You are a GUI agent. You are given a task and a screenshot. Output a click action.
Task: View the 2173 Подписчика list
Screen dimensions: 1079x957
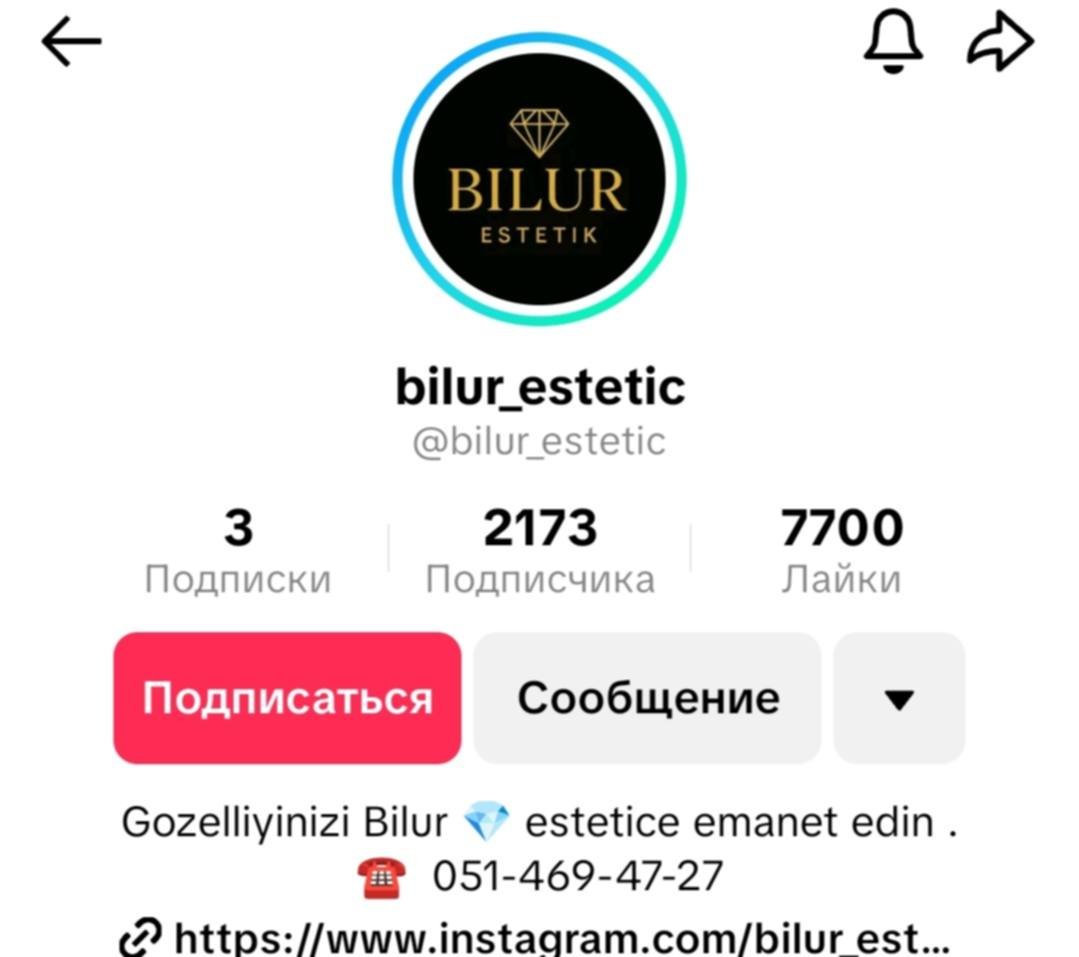[540, 551]
